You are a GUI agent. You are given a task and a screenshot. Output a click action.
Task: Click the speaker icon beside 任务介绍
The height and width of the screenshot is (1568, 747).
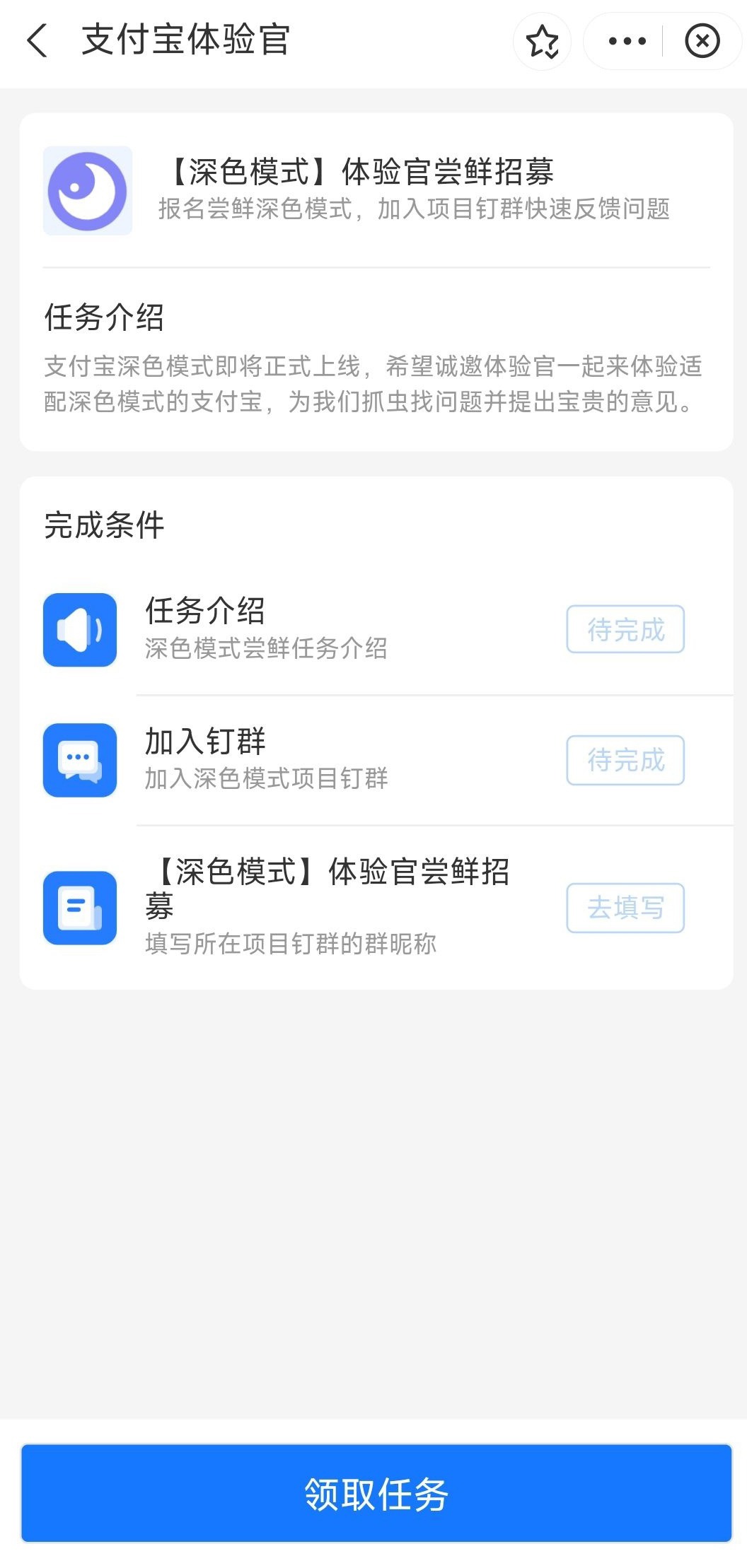tap(79, 631)
